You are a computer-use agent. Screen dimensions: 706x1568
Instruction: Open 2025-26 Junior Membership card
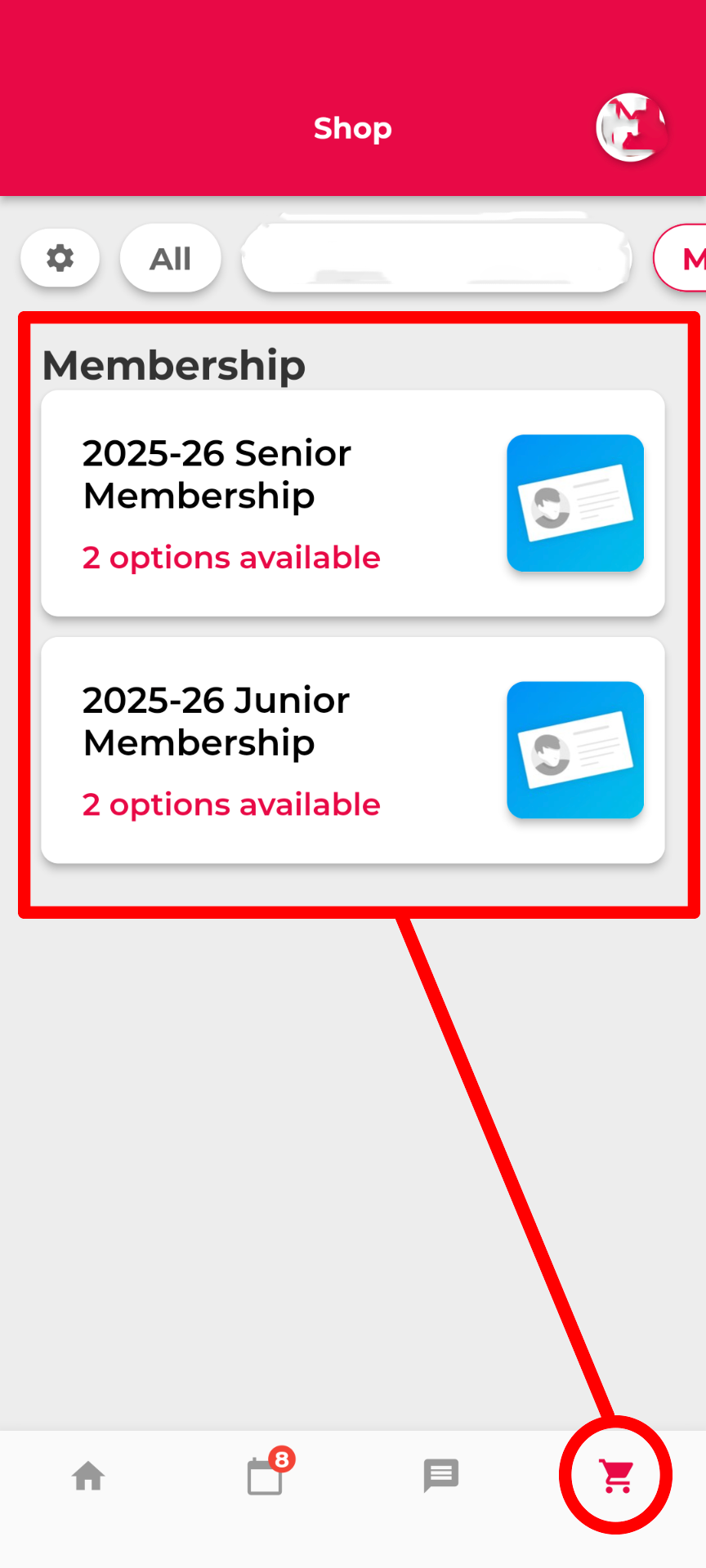tap(352, 750)
